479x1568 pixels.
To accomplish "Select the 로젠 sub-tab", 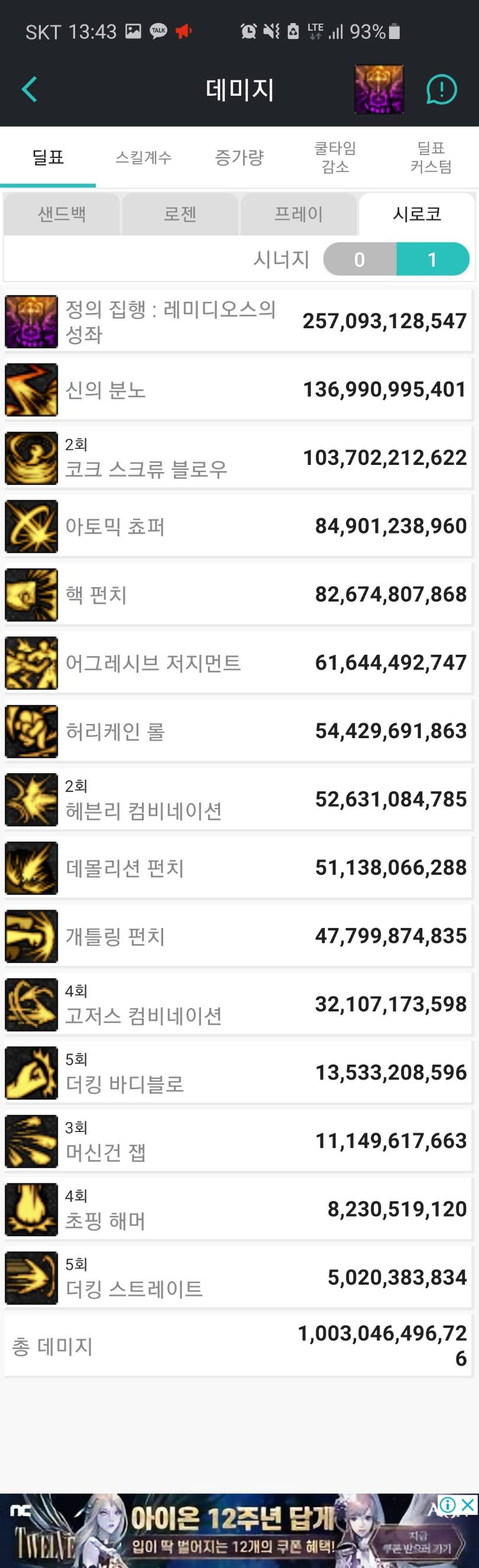I will pyautogui.click(x=180, y=214).
